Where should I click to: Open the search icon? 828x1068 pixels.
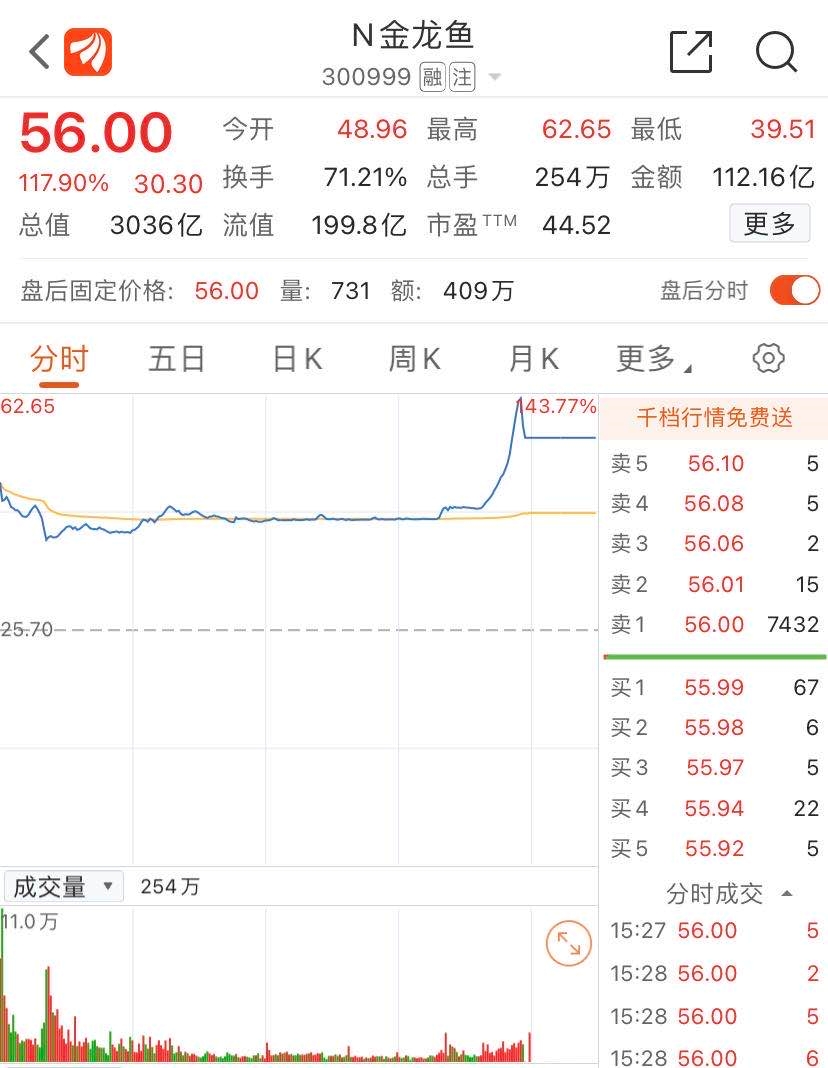[x=776, y=52]
